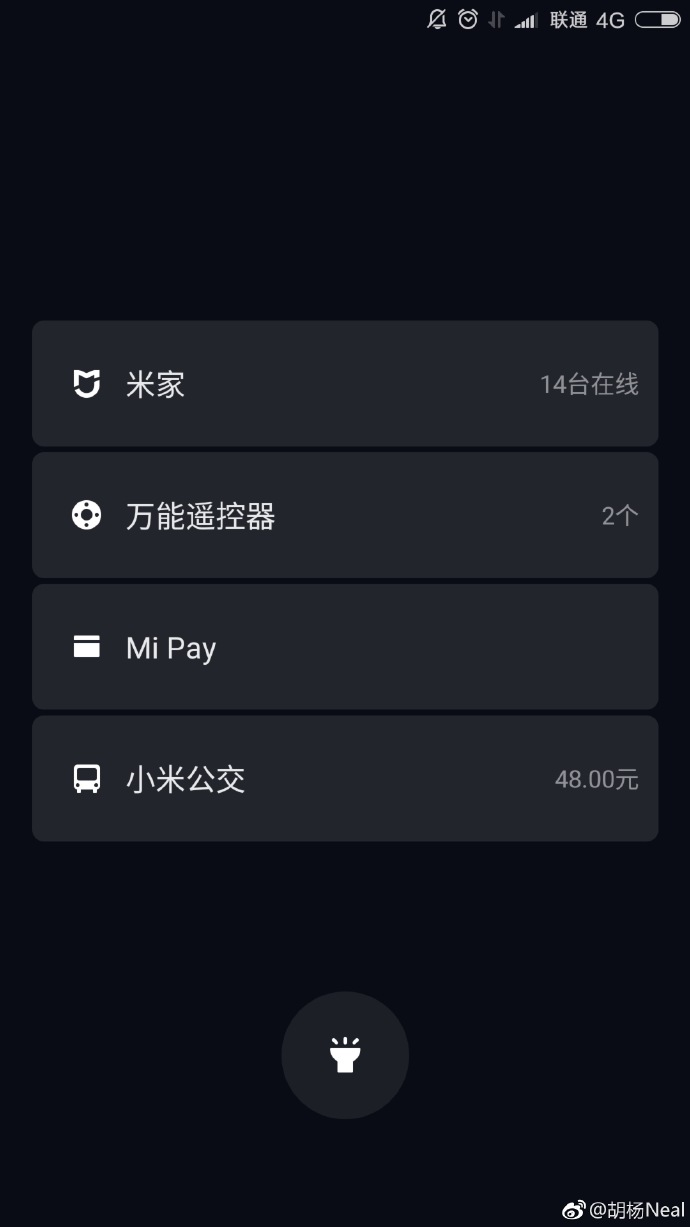Open 小米公交 transit card
Image resolution: width=690 pixels, height=1227 pixels.
344,779
